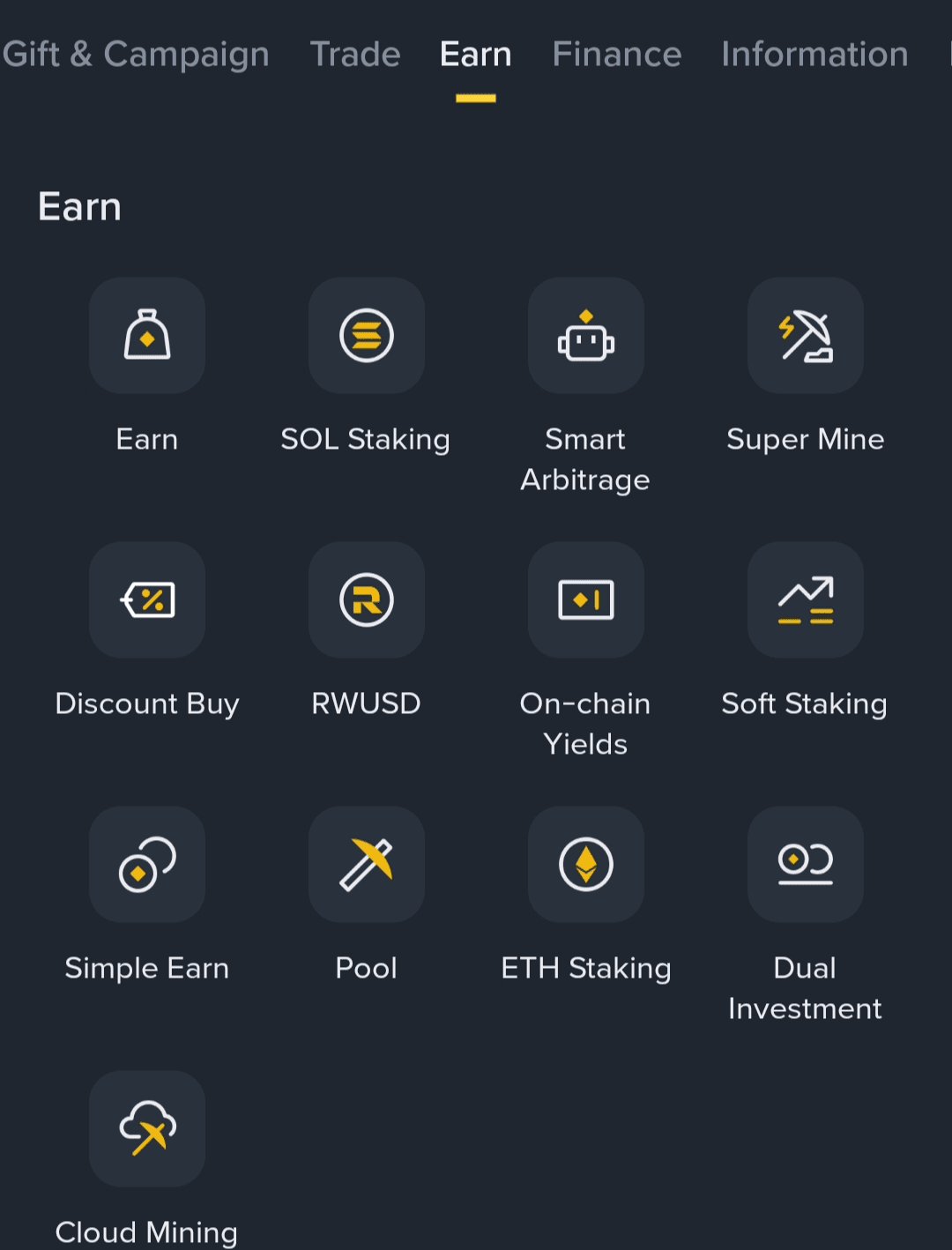Screen dimensions: 952x1250
Task: Open the Earn money bag shortcut
Action: coord(147,336)
